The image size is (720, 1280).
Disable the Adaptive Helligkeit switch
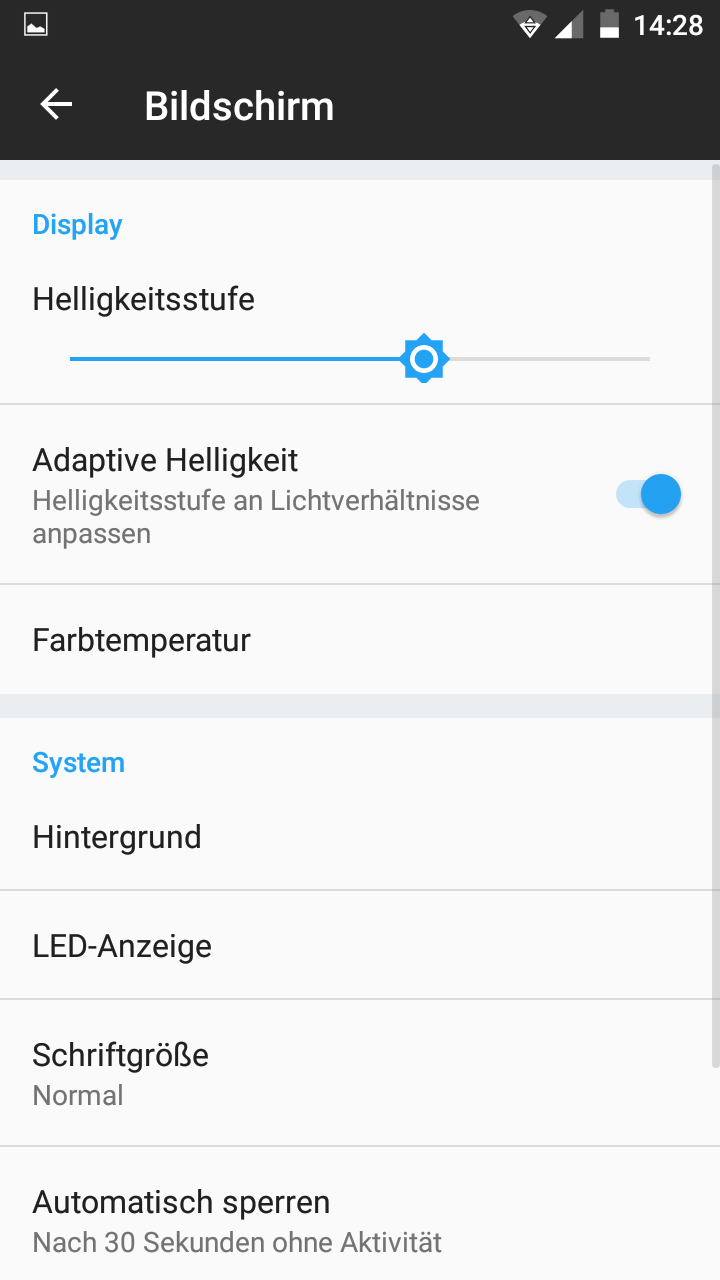click(648, 494)
